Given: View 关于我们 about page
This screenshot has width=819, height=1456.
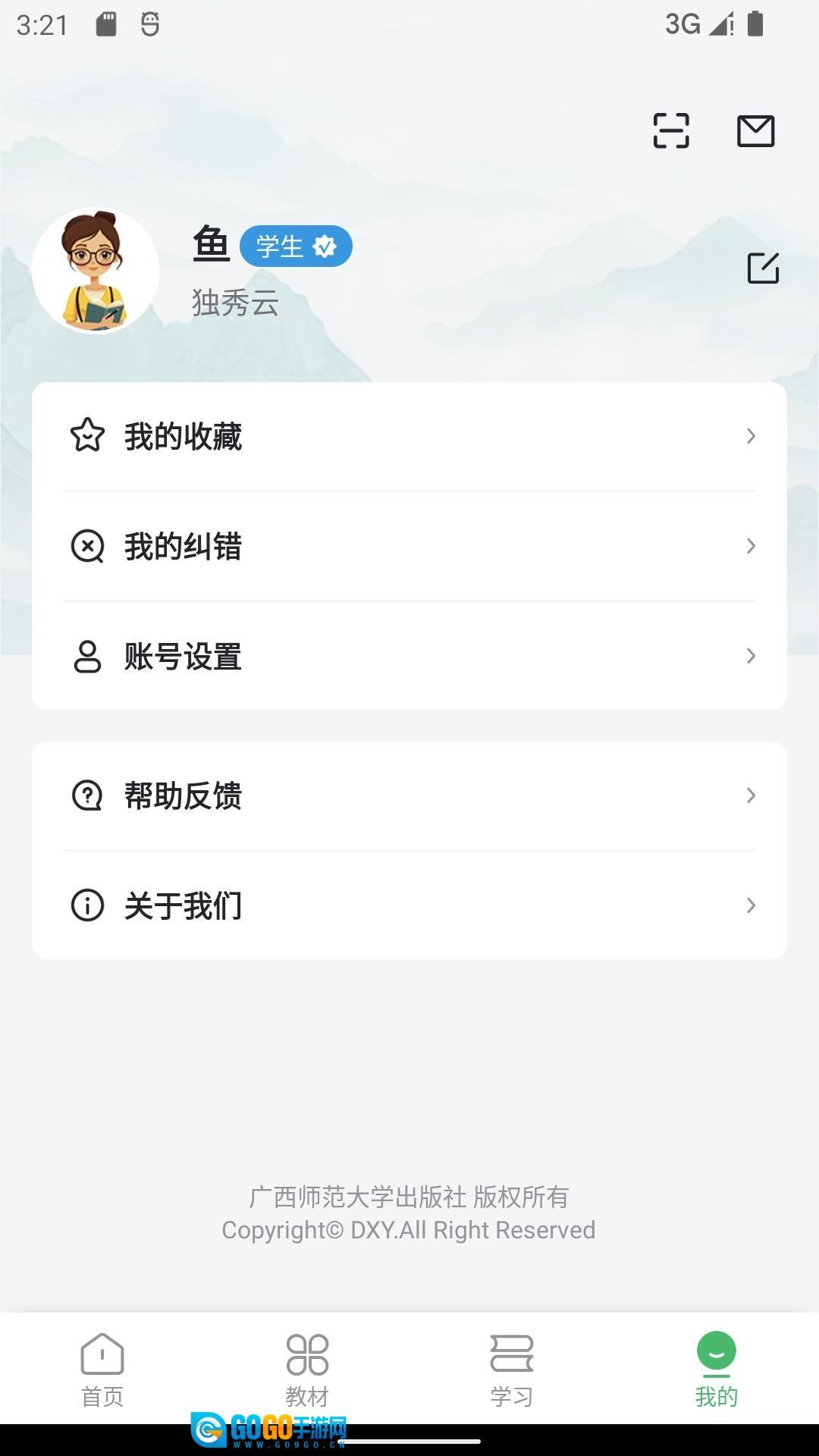Looking at the screenshot, I should click(409, 905).
